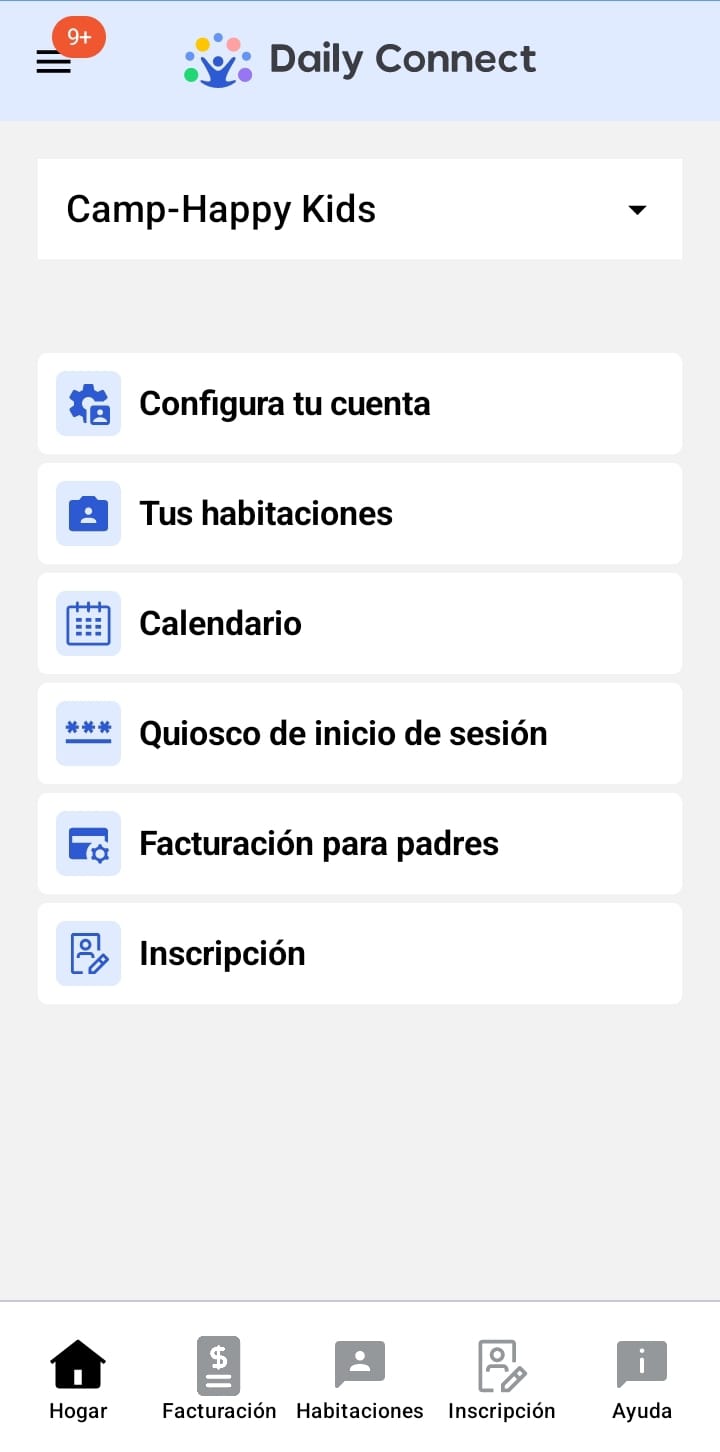720x1452 pixels.
Task: Open the Calendario row
Action: (x=360, y=624)
